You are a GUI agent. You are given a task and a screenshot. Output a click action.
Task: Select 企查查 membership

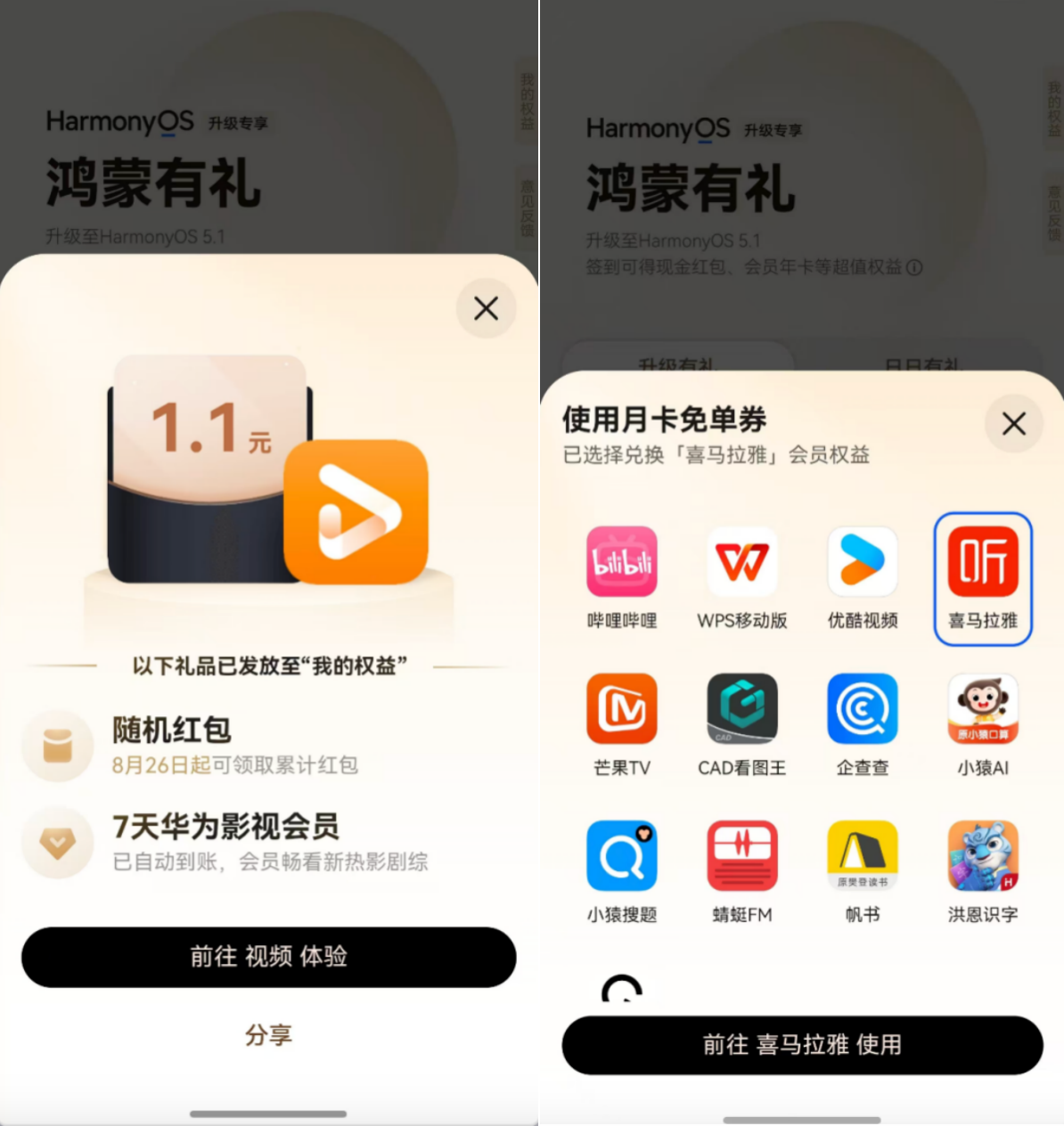coord(862,724)
